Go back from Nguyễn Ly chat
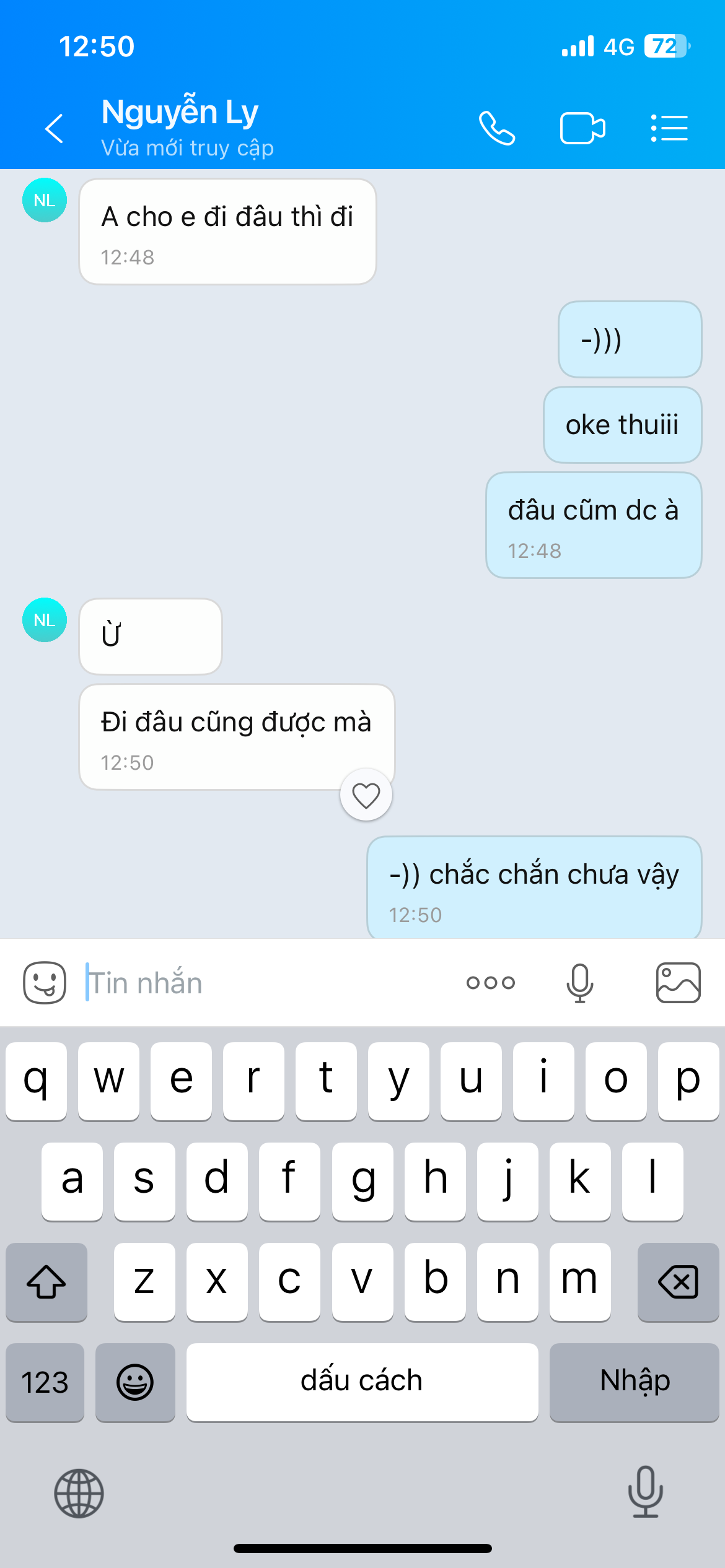Image resolution: width=725 pixels, height=1568 pixels. [x=55, y=129]
